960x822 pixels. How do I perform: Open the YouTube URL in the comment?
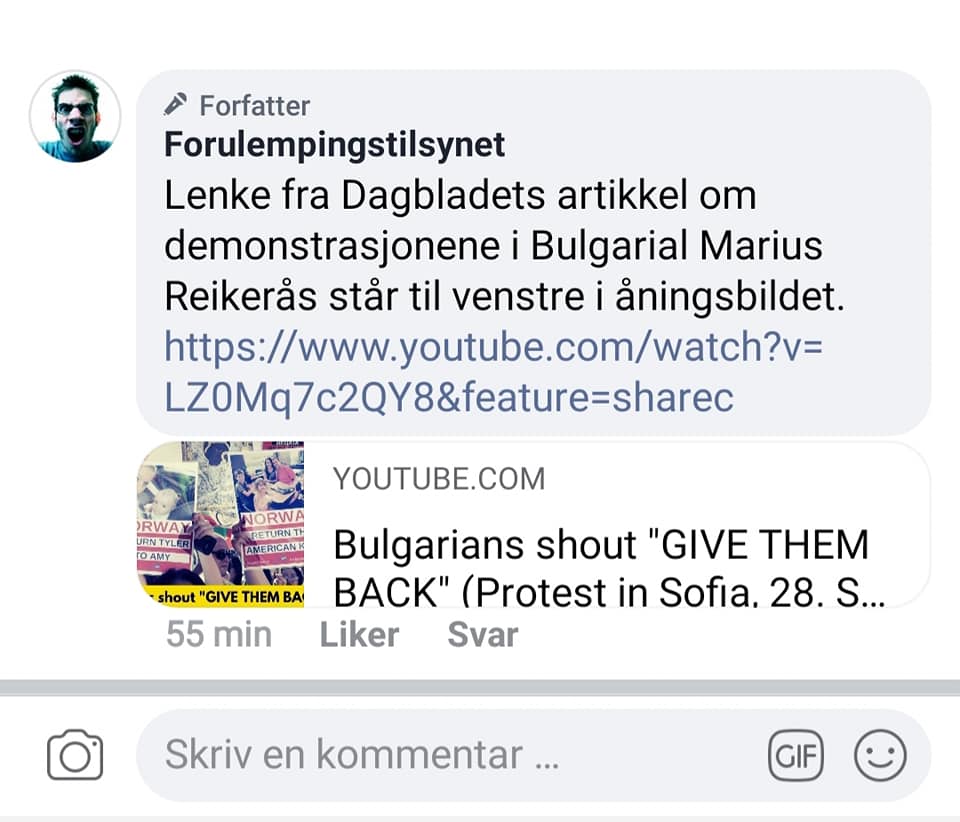(493, 372)
